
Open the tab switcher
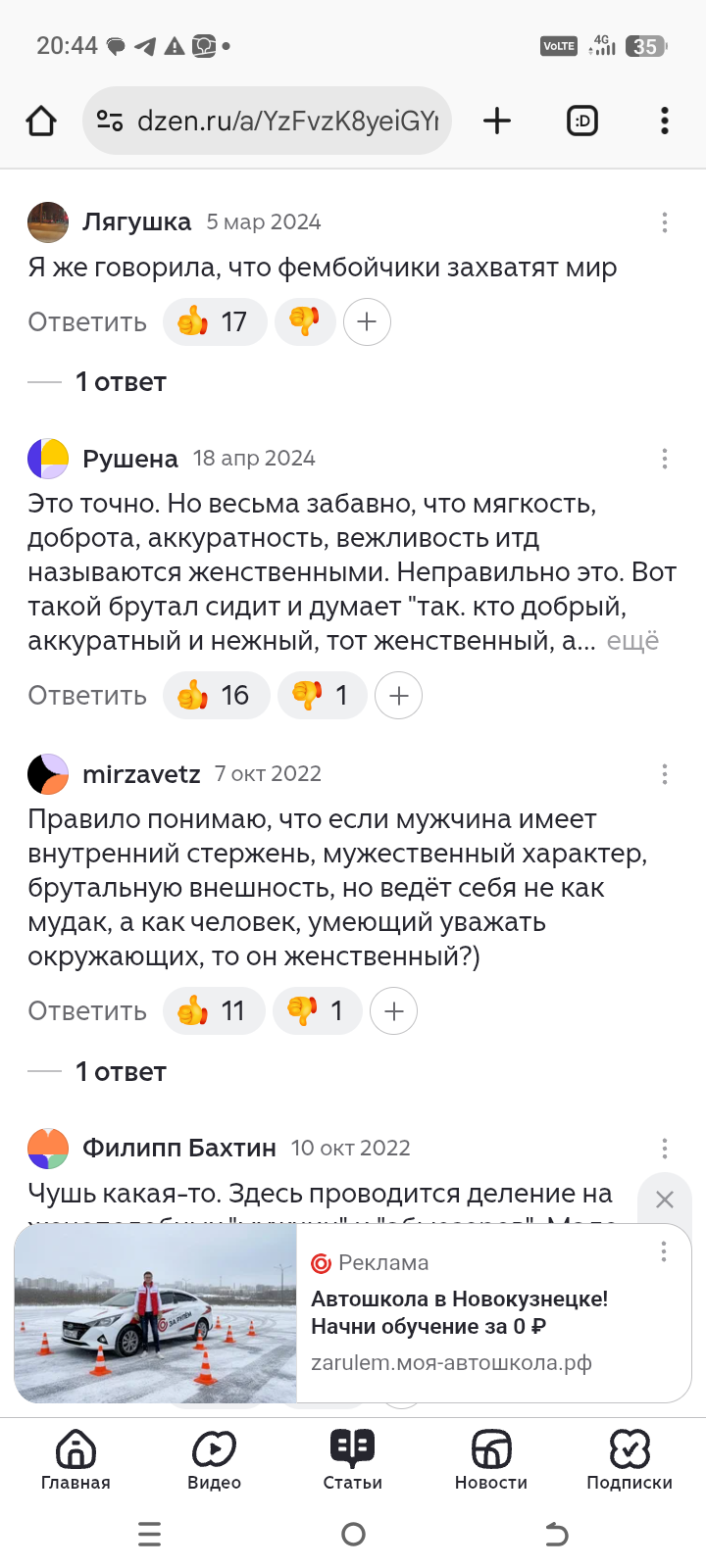582,122
